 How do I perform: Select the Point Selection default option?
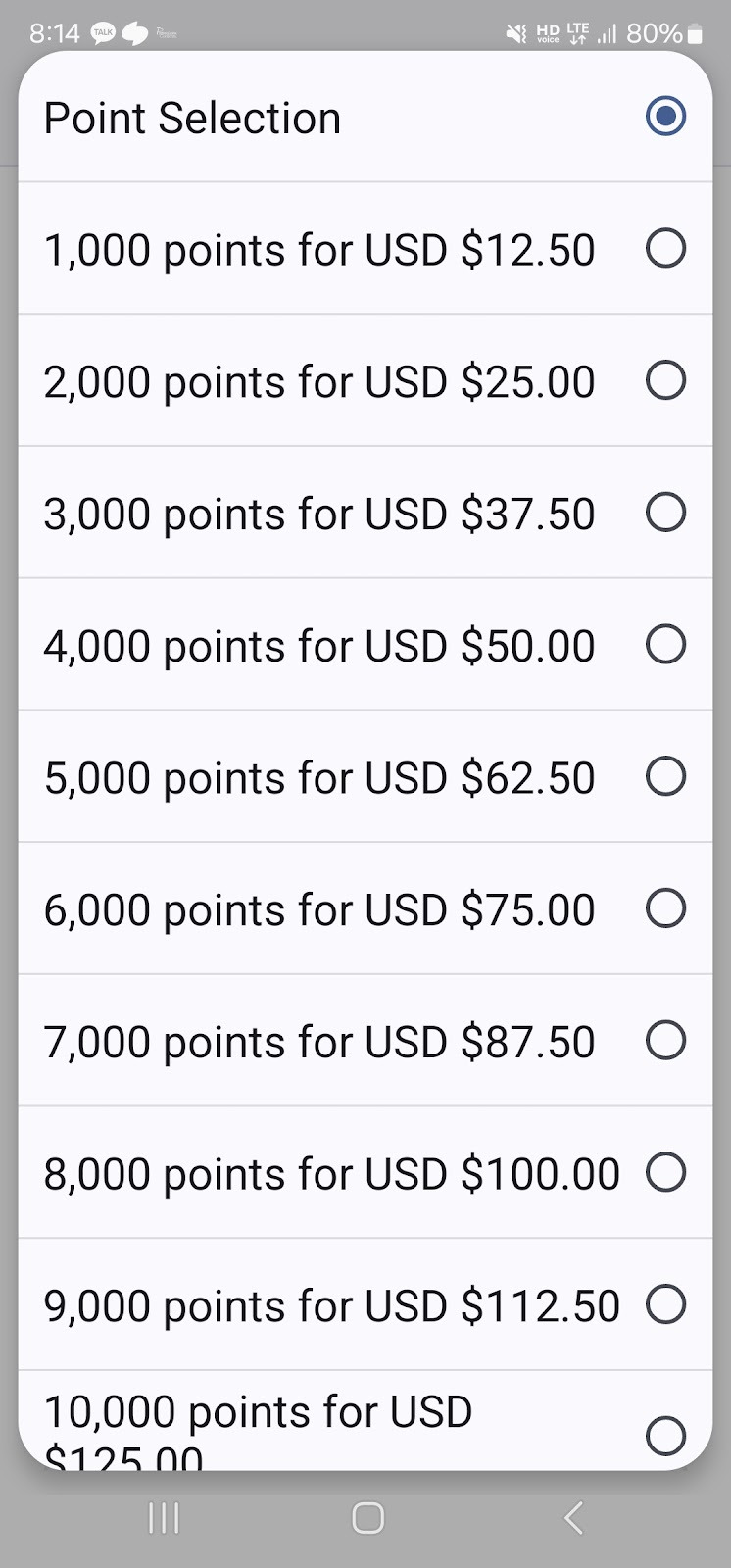pyautogui.click(x=665, y=117)
